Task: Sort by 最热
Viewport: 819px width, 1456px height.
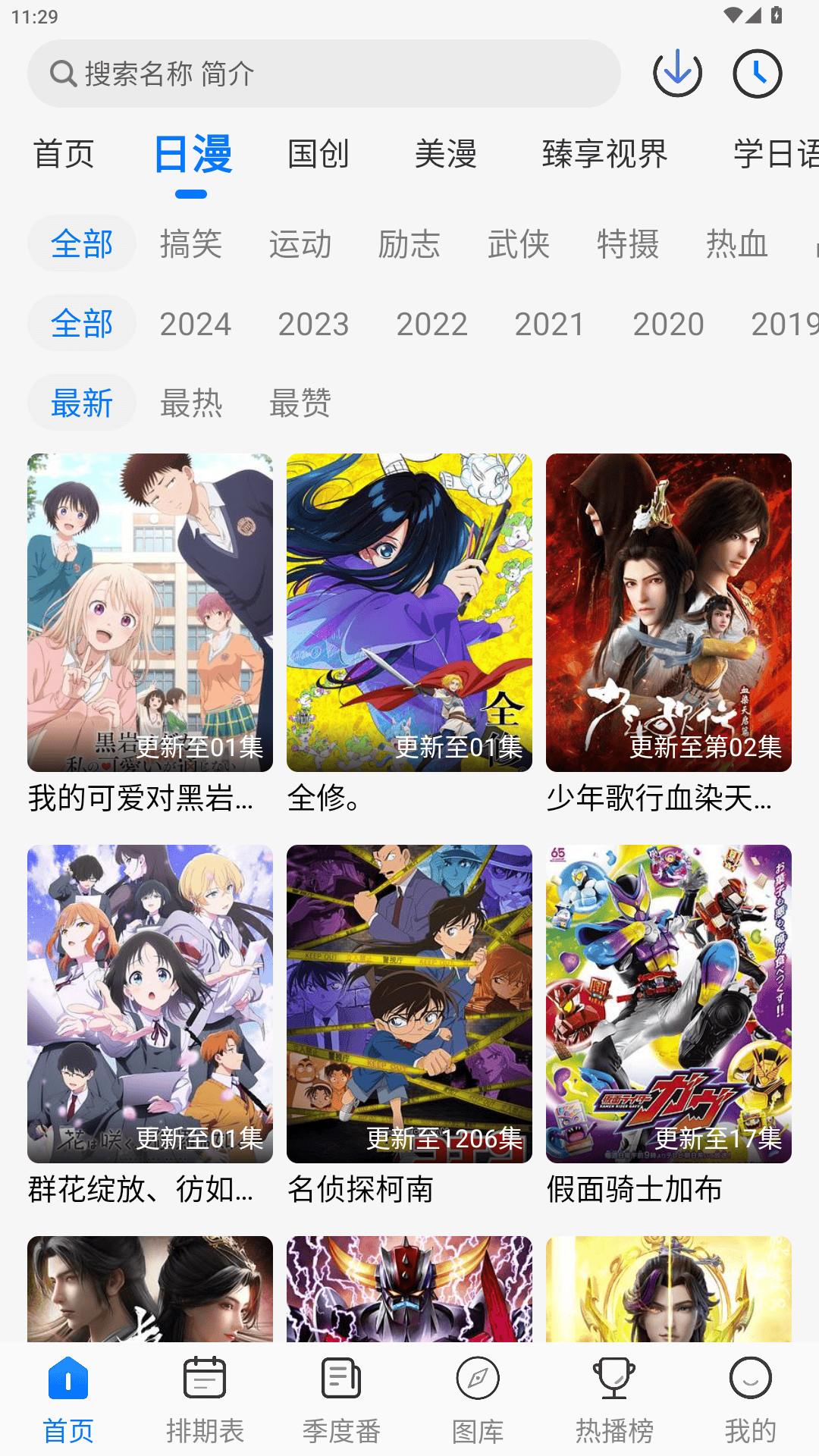Action: pos(191,403)
